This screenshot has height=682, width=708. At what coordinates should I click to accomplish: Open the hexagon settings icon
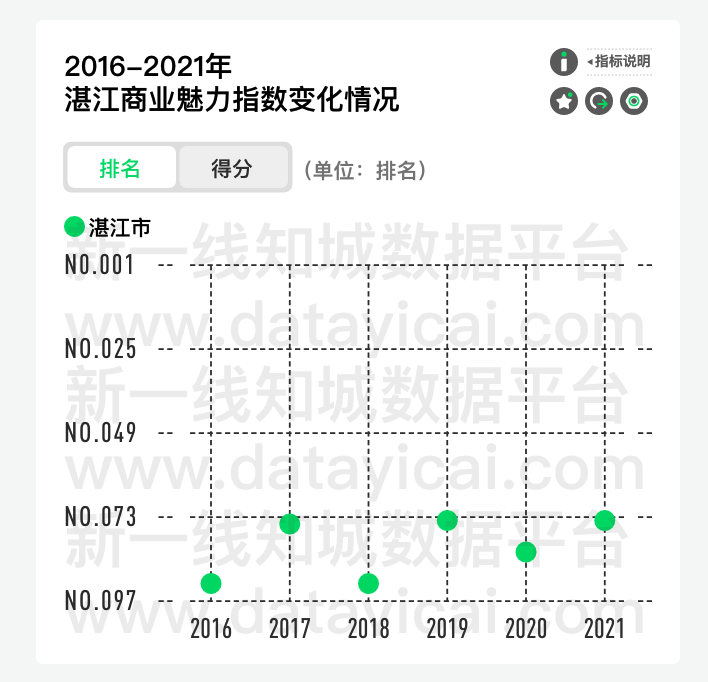pos(634,101)
